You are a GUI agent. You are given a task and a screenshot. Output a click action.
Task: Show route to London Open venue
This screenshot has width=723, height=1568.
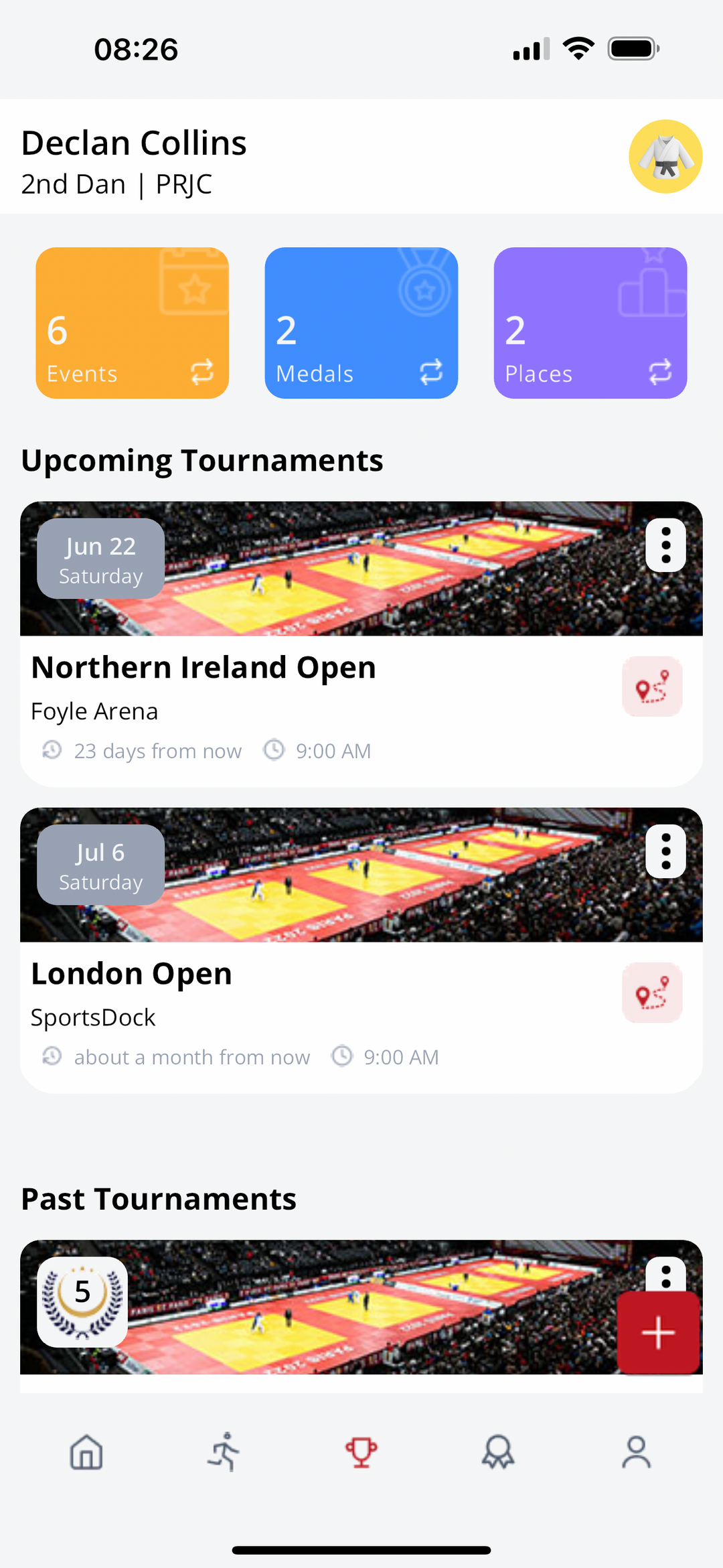(652, 993)
